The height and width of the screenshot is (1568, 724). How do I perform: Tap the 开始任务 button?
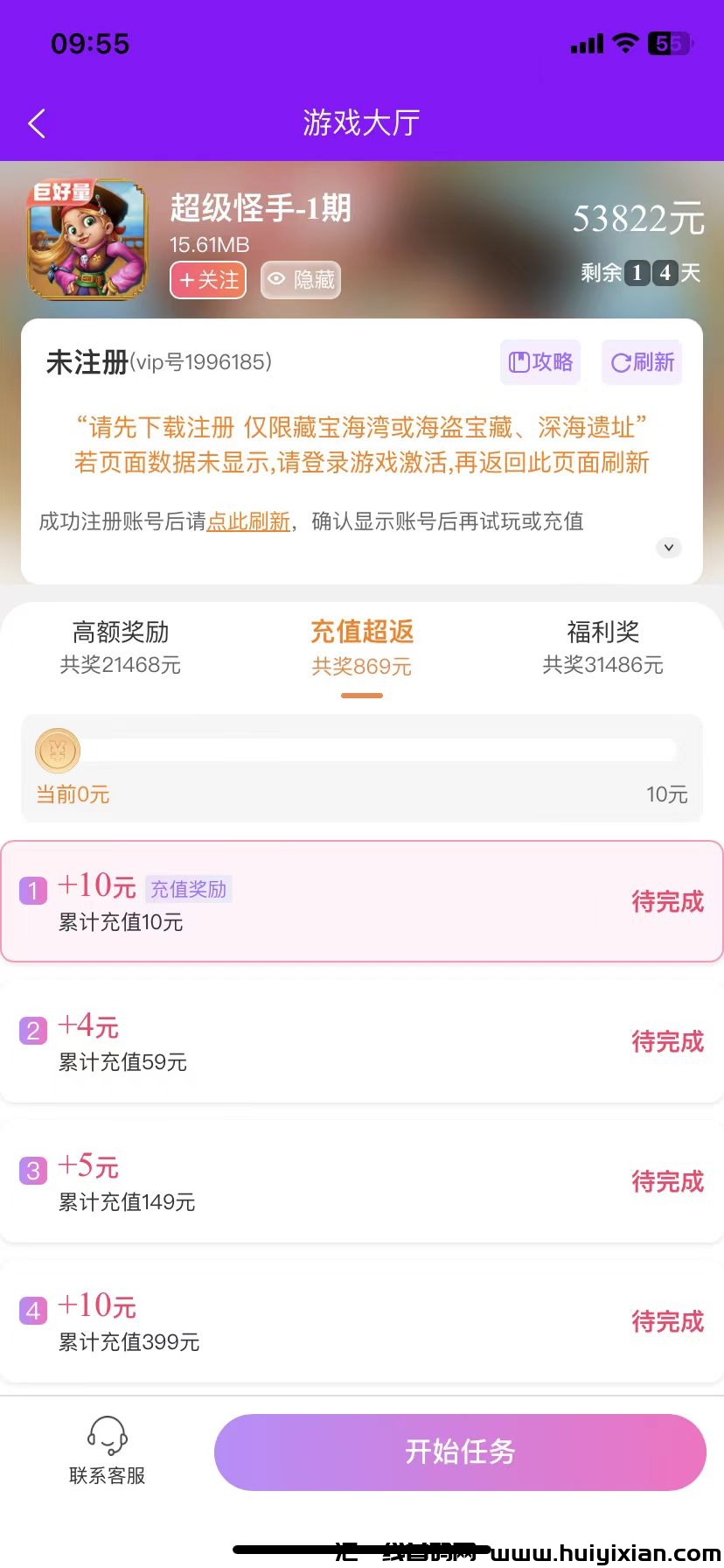click(x=459, y=1452)
